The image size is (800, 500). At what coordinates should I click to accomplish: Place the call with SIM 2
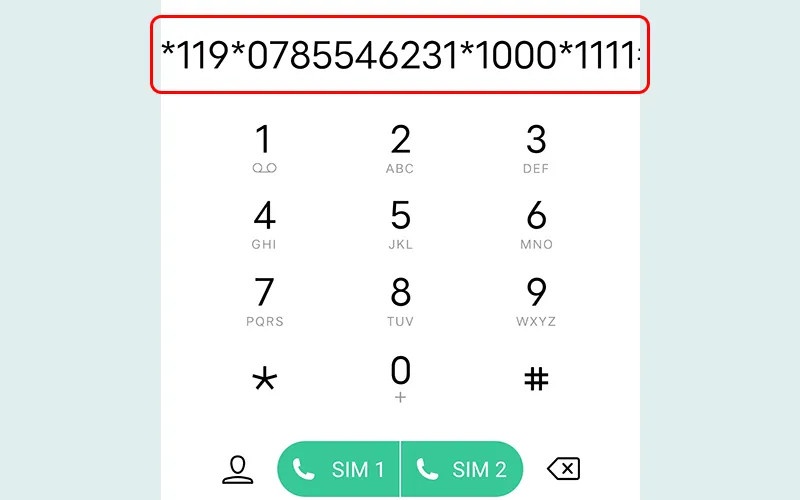462,469
